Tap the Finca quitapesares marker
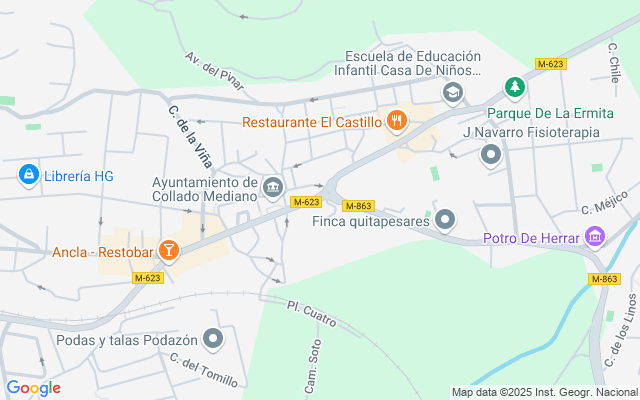 [x=445, y=220]
